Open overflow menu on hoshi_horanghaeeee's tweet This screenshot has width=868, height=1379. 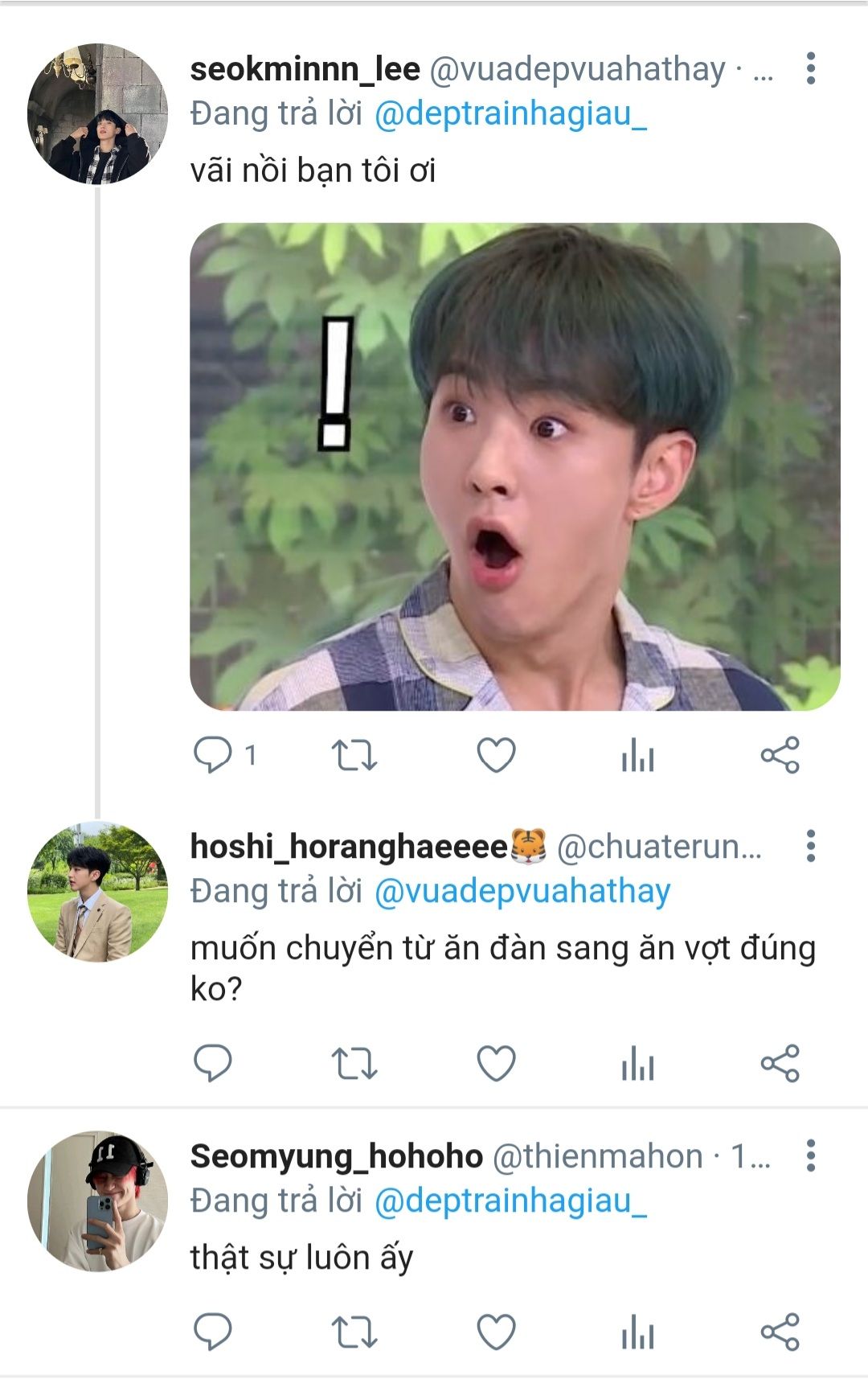point(810,846)
